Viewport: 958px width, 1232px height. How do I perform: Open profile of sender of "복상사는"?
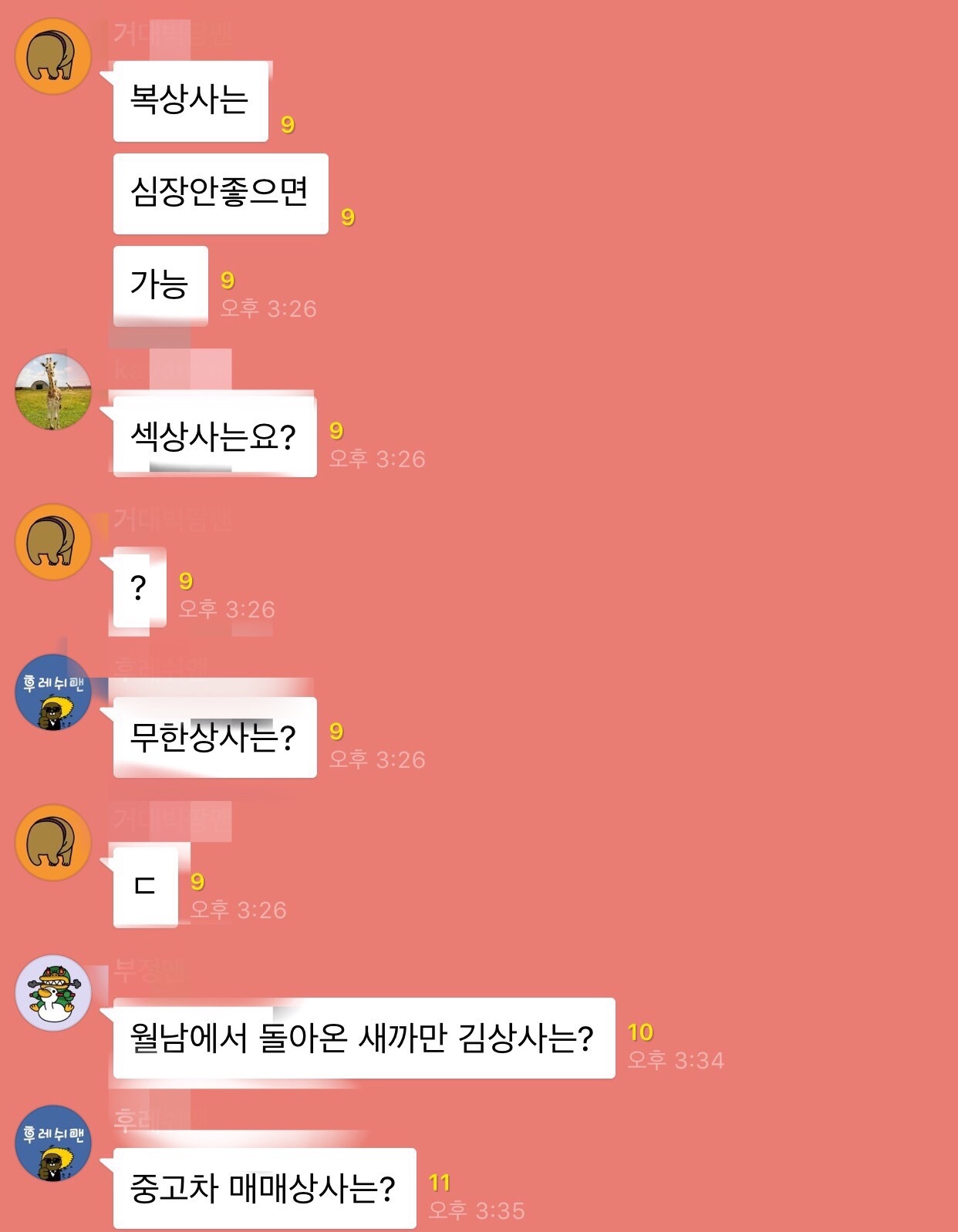pyautogui.click(x=53, y=56)
